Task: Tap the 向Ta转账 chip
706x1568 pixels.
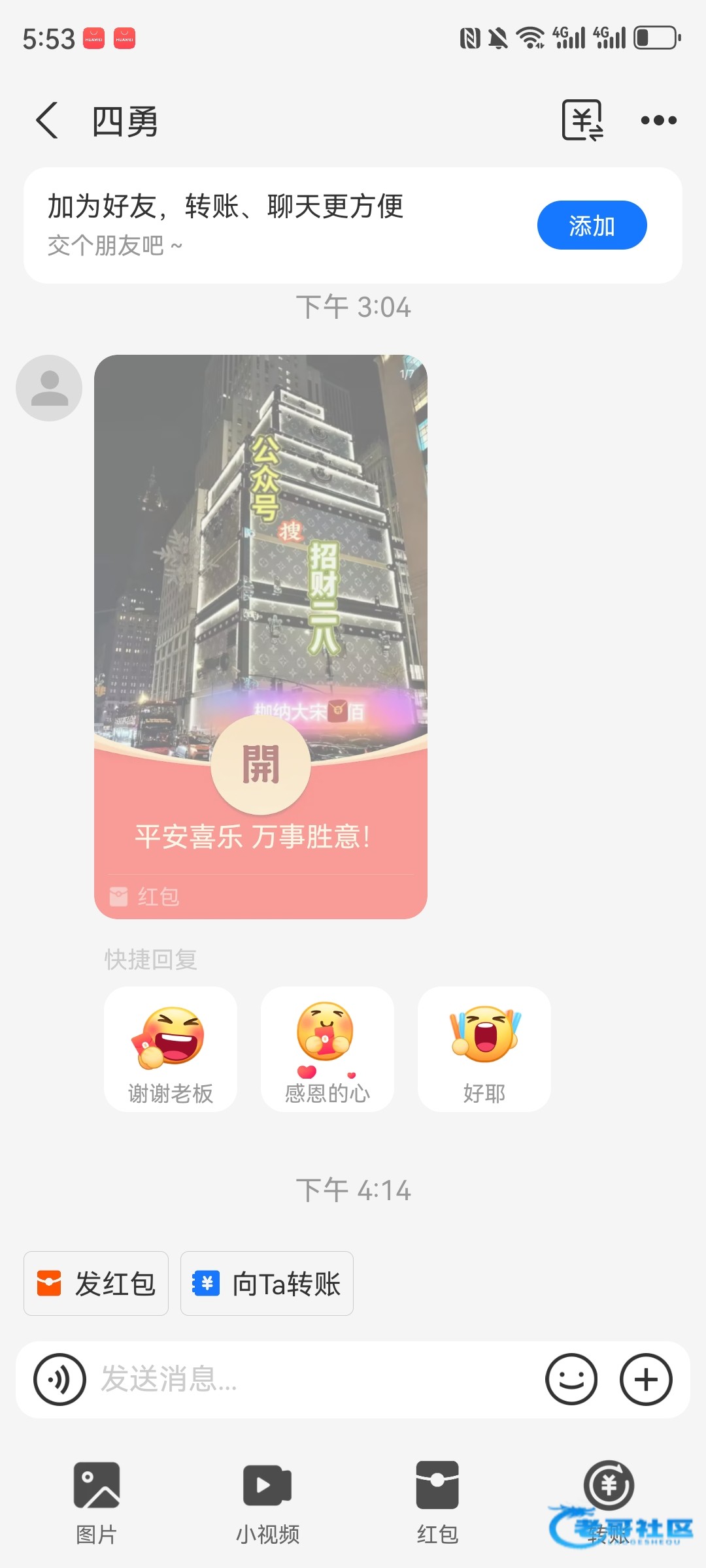Action: coord(267,1283)
